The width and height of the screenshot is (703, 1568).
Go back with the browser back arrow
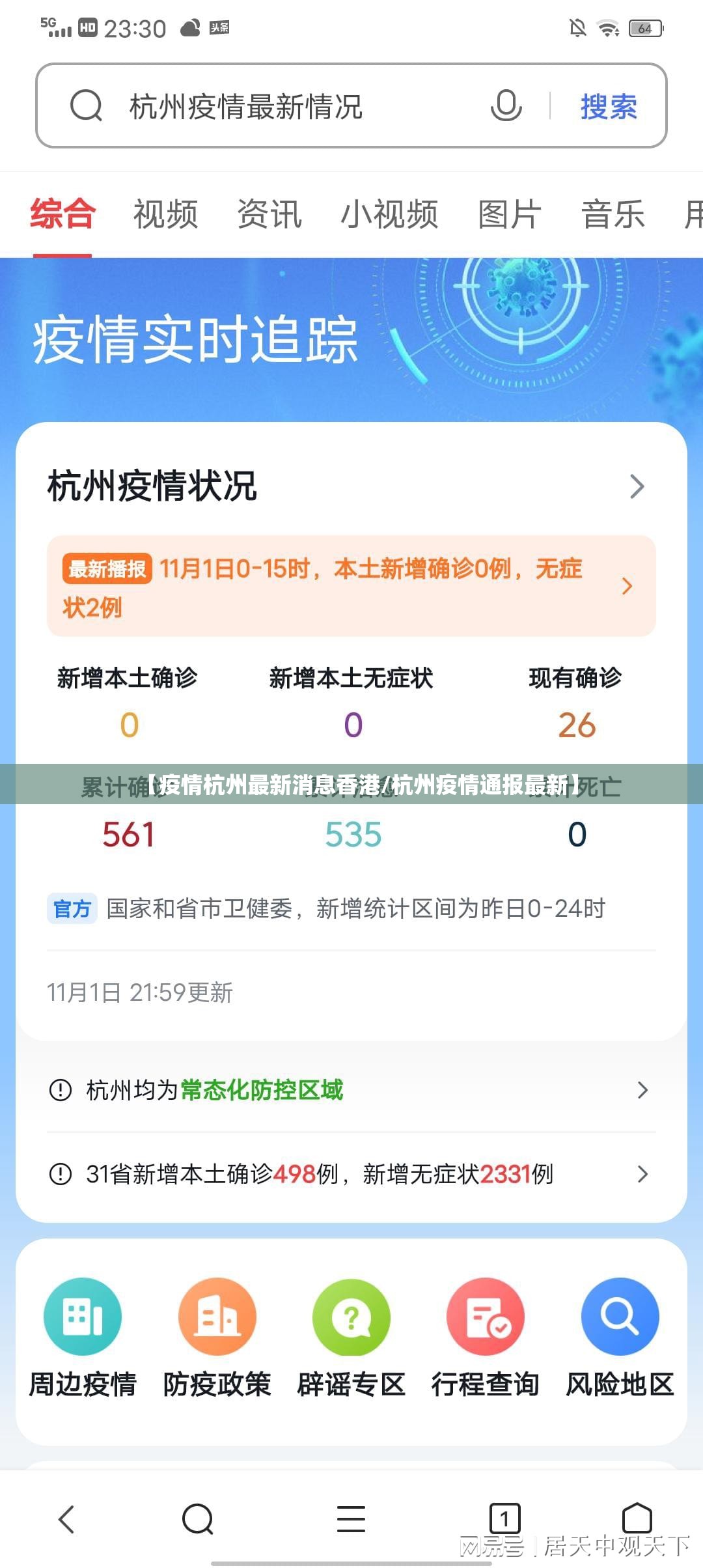(66, 1520)
